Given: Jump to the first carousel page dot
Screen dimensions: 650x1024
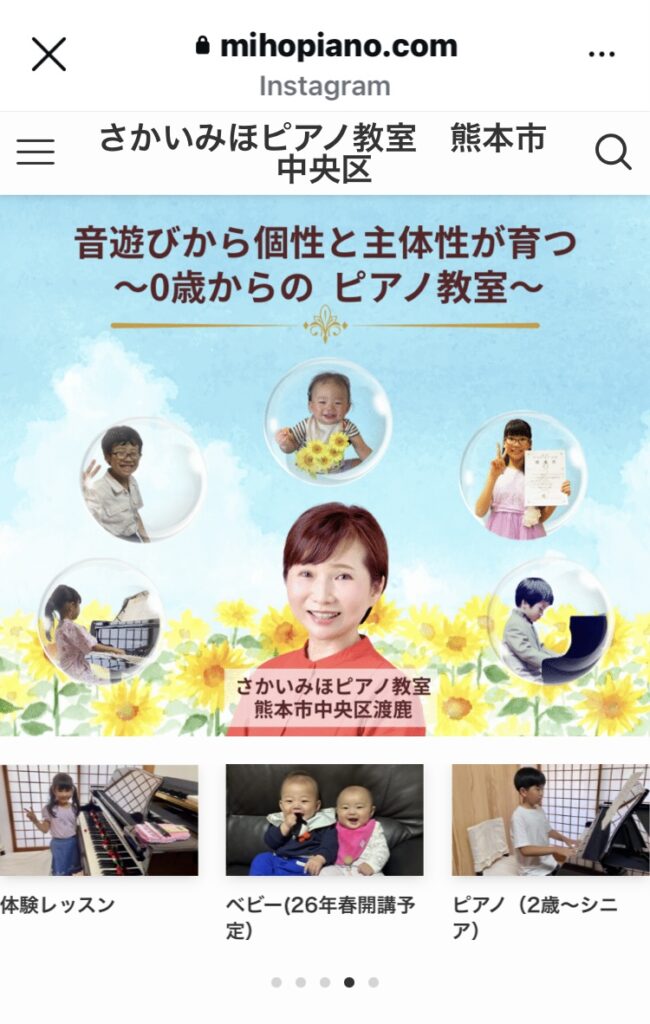Looking at the screenshot, I should click(x=276, y=982).
